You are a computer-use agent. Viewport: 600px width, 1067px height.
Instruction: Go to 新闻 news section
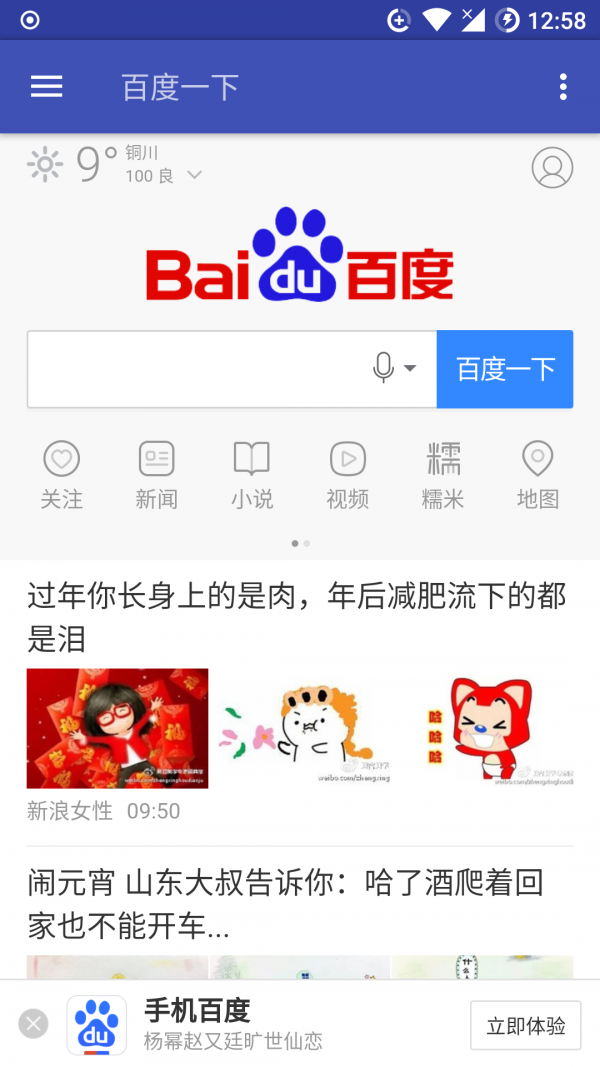[x=156, y=475]
